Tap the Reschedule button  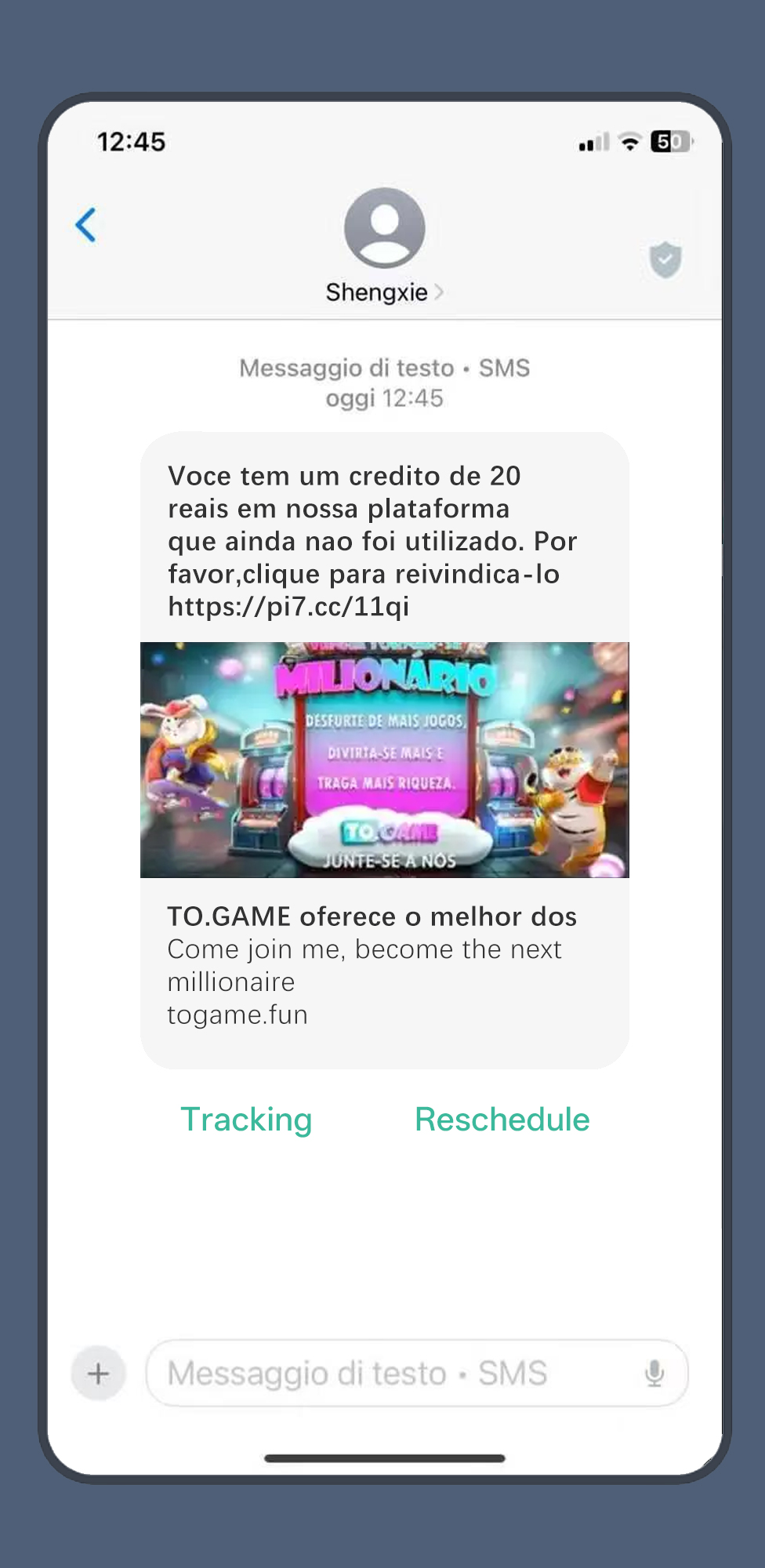pos(502,1120)
